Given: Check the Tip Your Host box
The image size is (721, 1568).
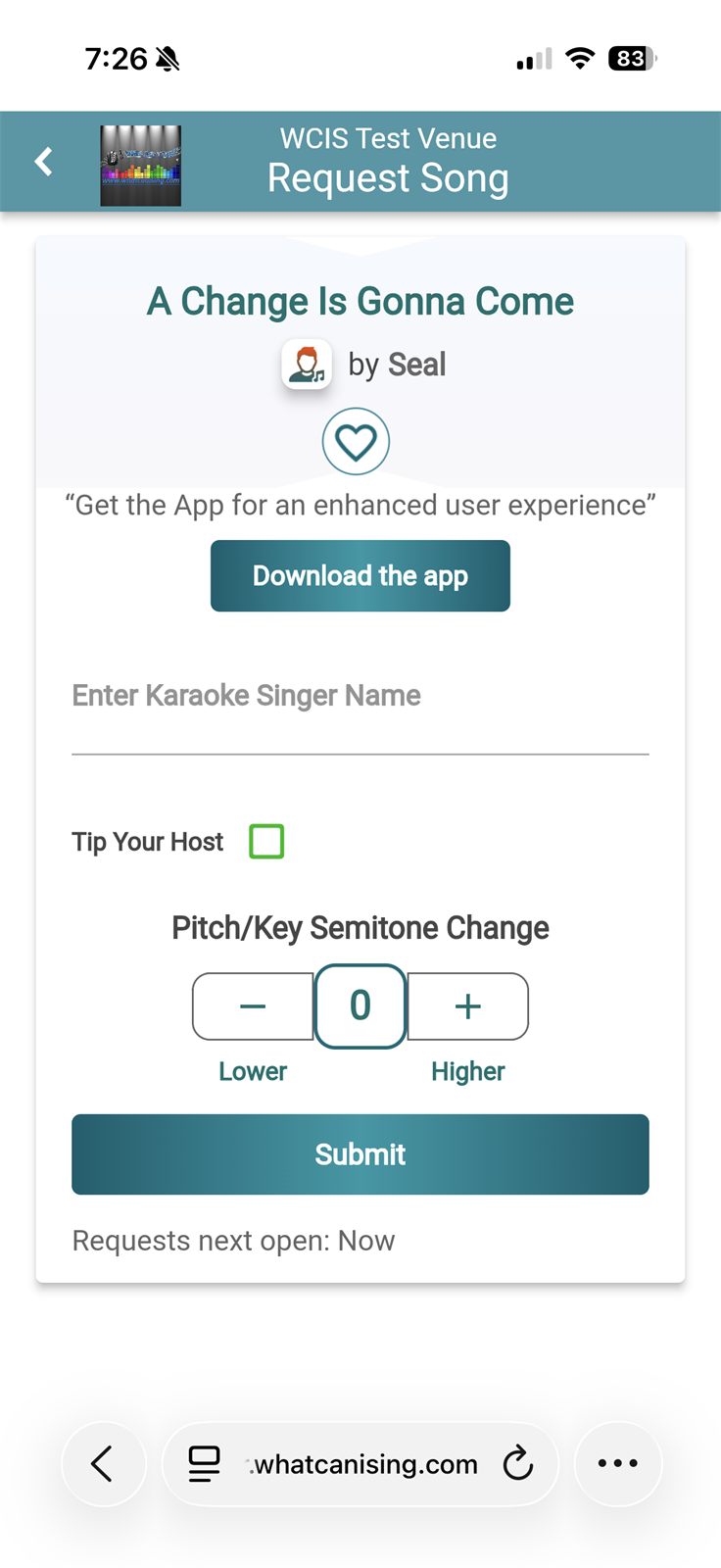Looking at the screenshot, I should point(266,841).
